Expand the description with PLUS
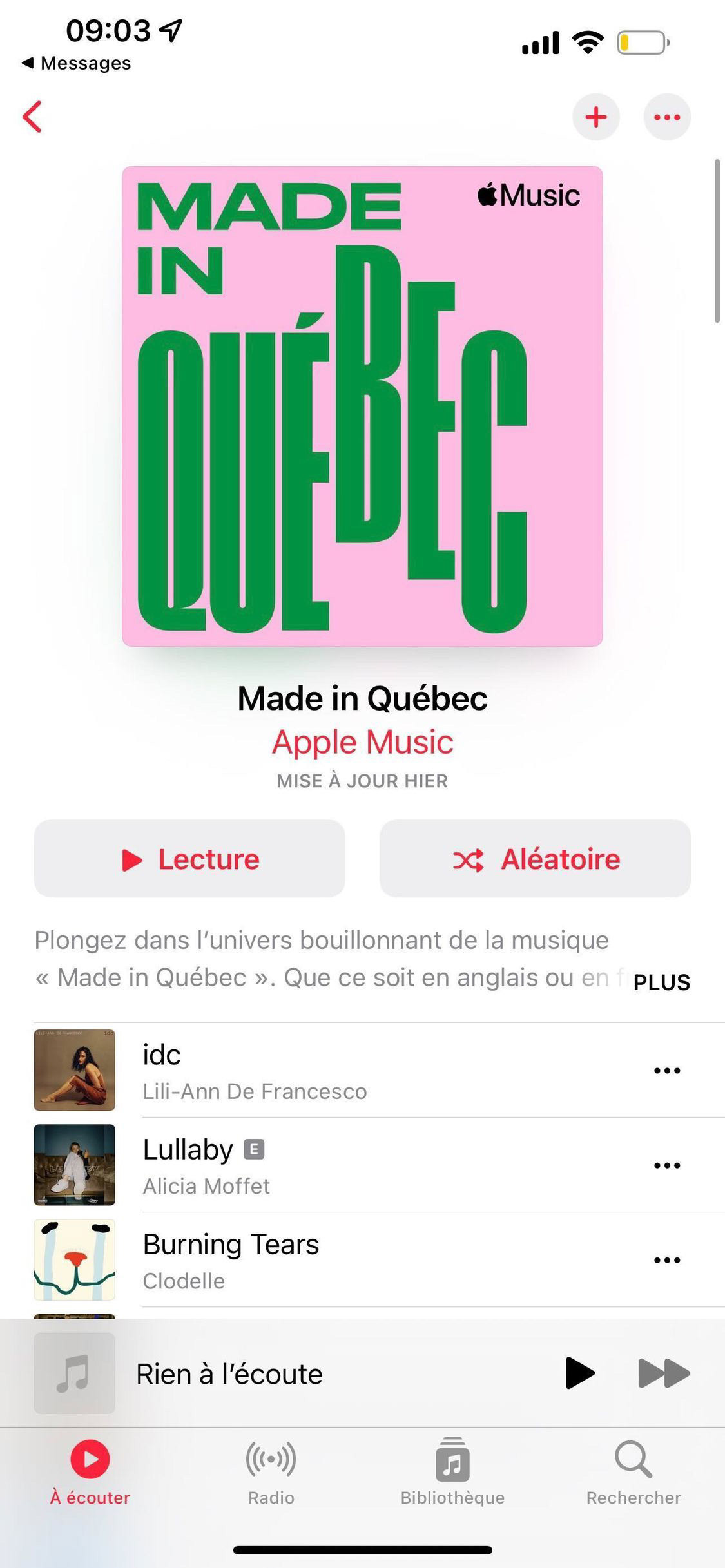 661,982
